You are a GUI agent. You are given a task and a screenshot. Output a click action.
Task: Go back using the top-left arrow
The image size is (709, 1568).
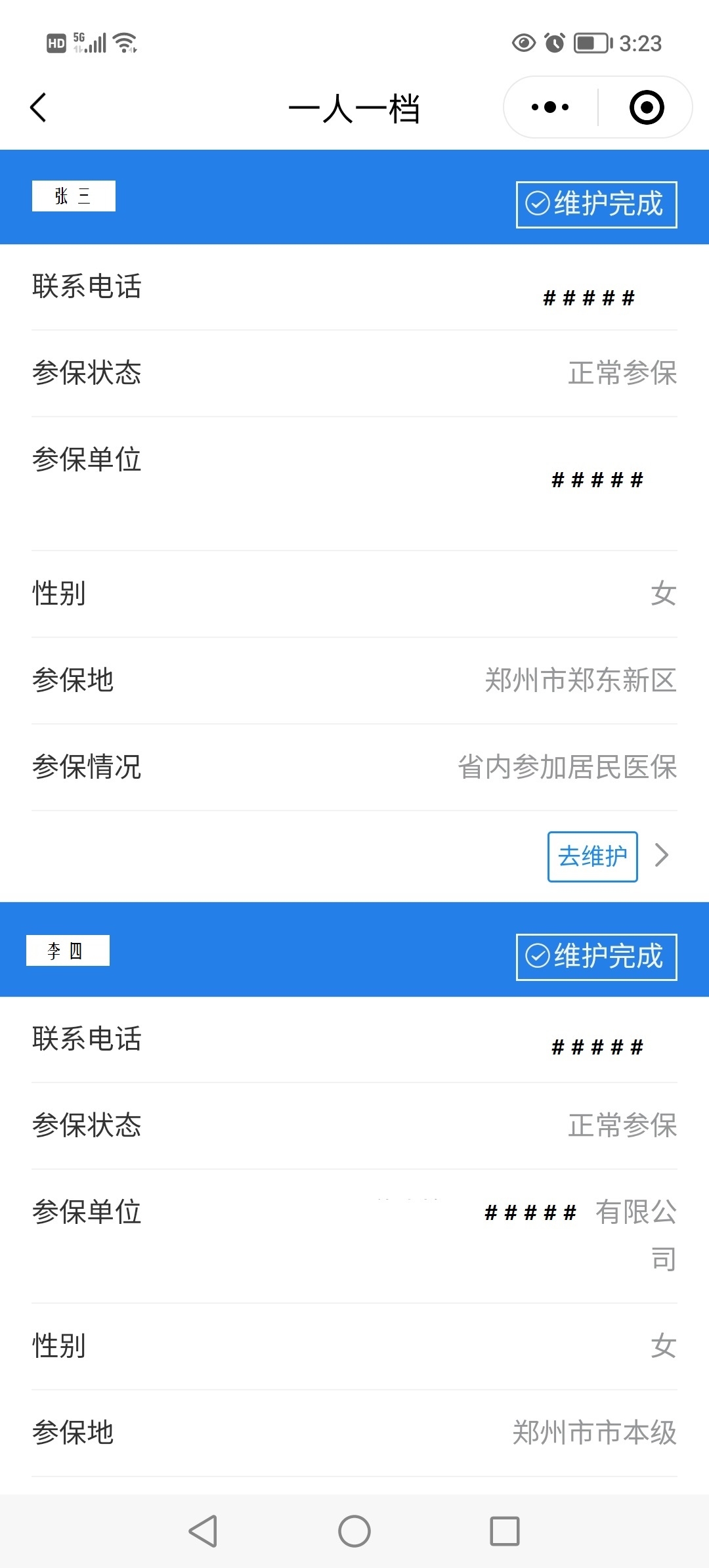click(x=39, y=108)
